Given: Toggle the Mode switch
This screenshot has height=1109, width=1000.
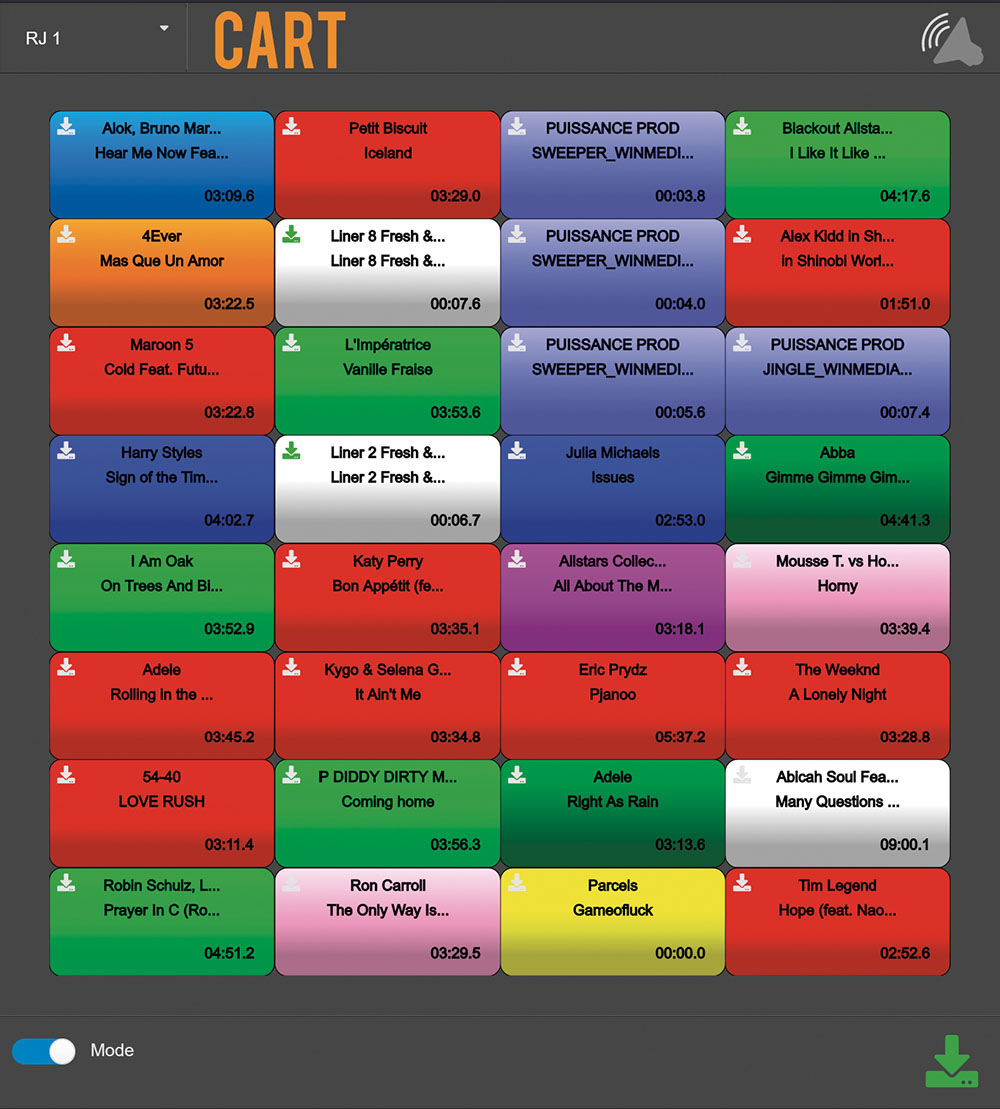Looking at the screenshot, I should click(x=45, y=1051).
